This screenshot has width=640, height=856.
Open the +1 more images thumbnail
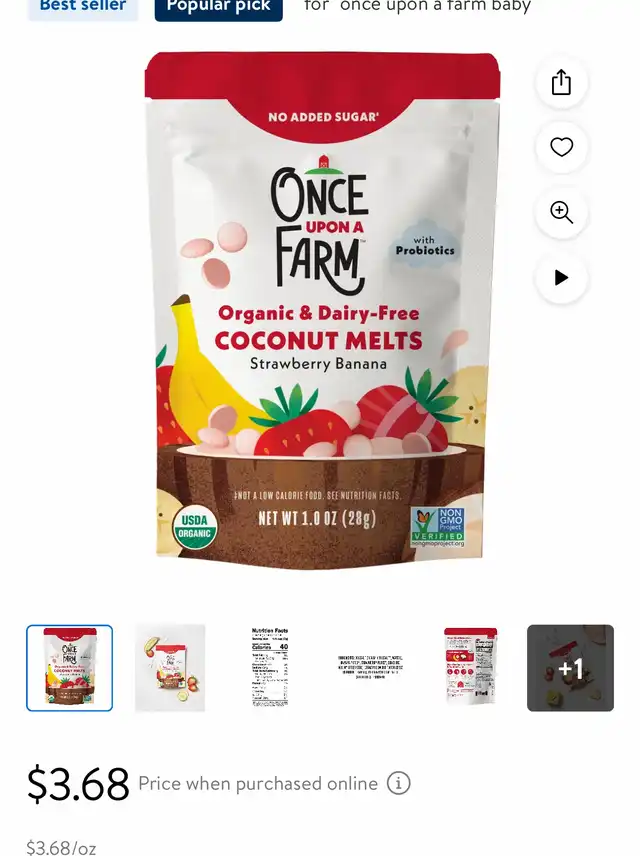click(x=570, y=668)
